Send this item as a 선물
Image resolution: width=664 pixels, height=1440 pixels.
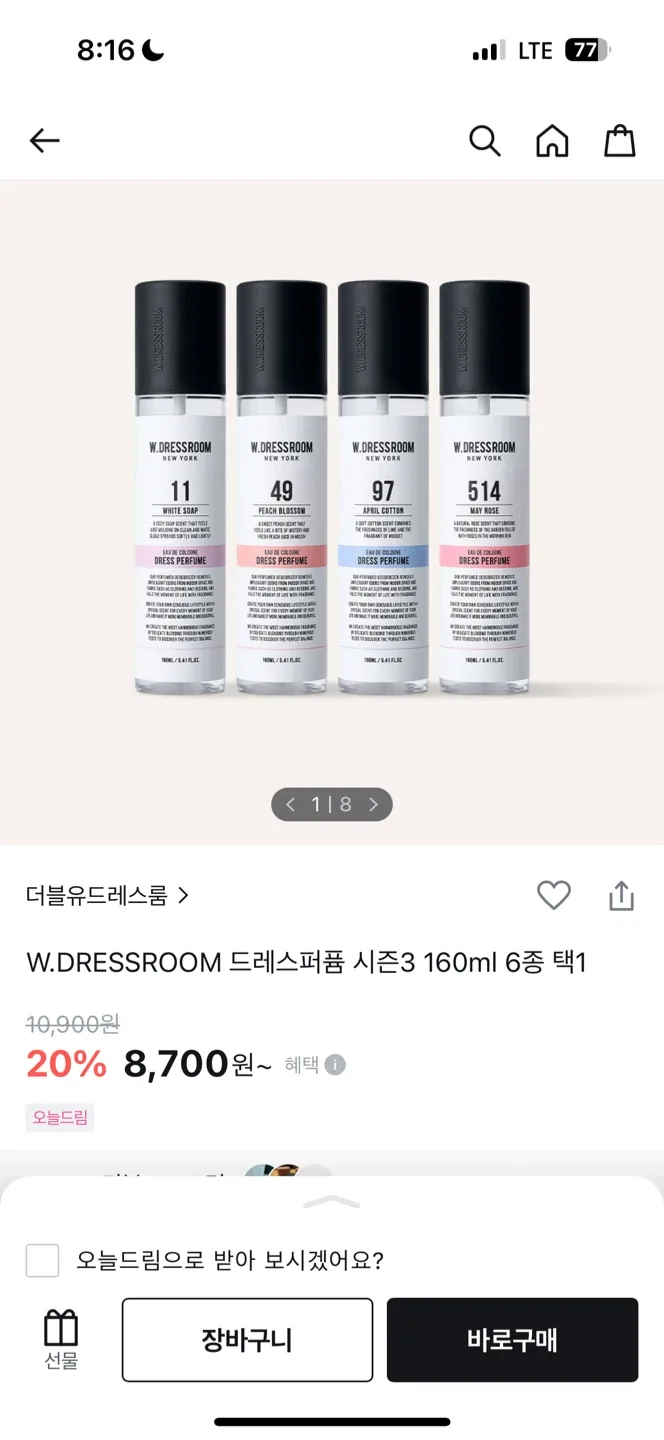61,1340
